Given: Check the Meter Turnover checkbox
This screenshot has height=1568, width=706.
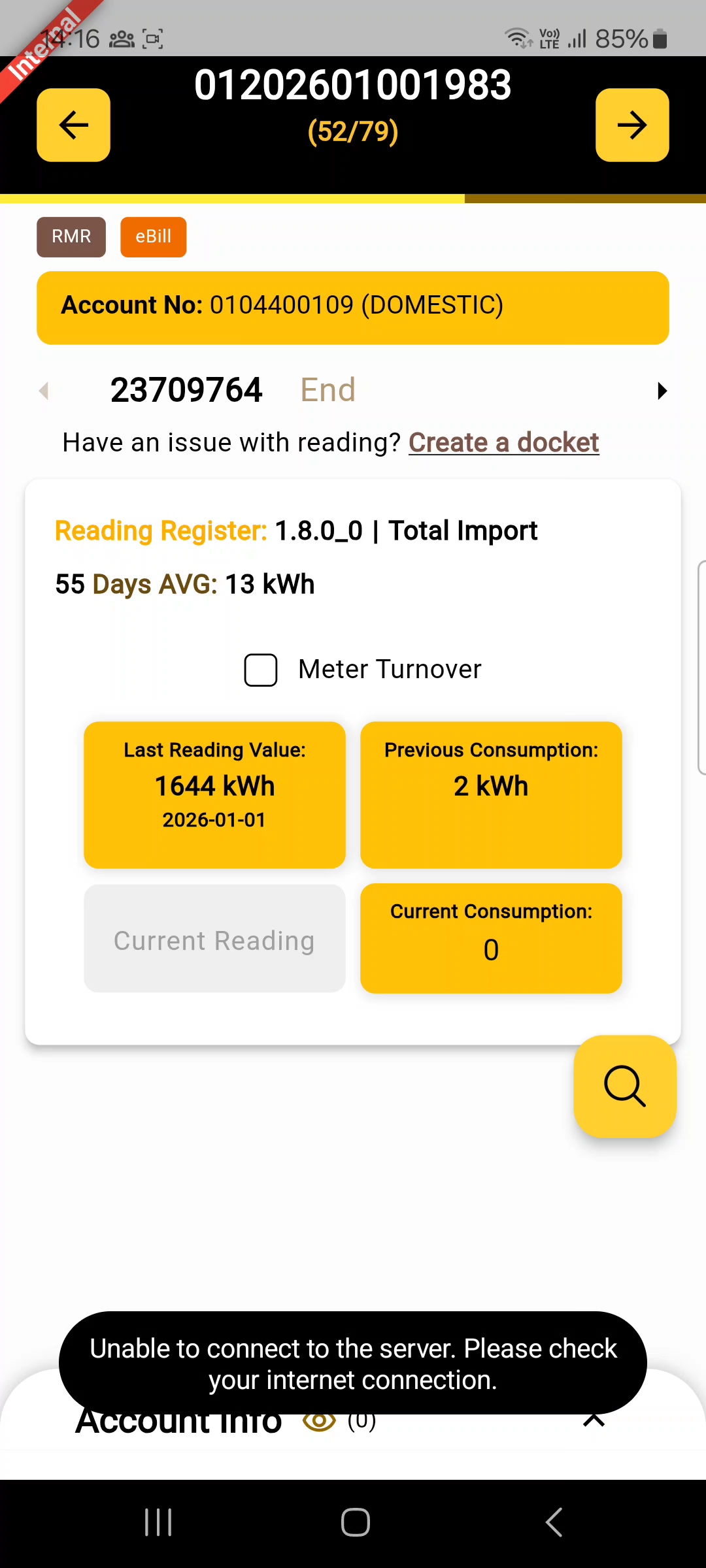Looking at the screenshot, I should point(261,670).
